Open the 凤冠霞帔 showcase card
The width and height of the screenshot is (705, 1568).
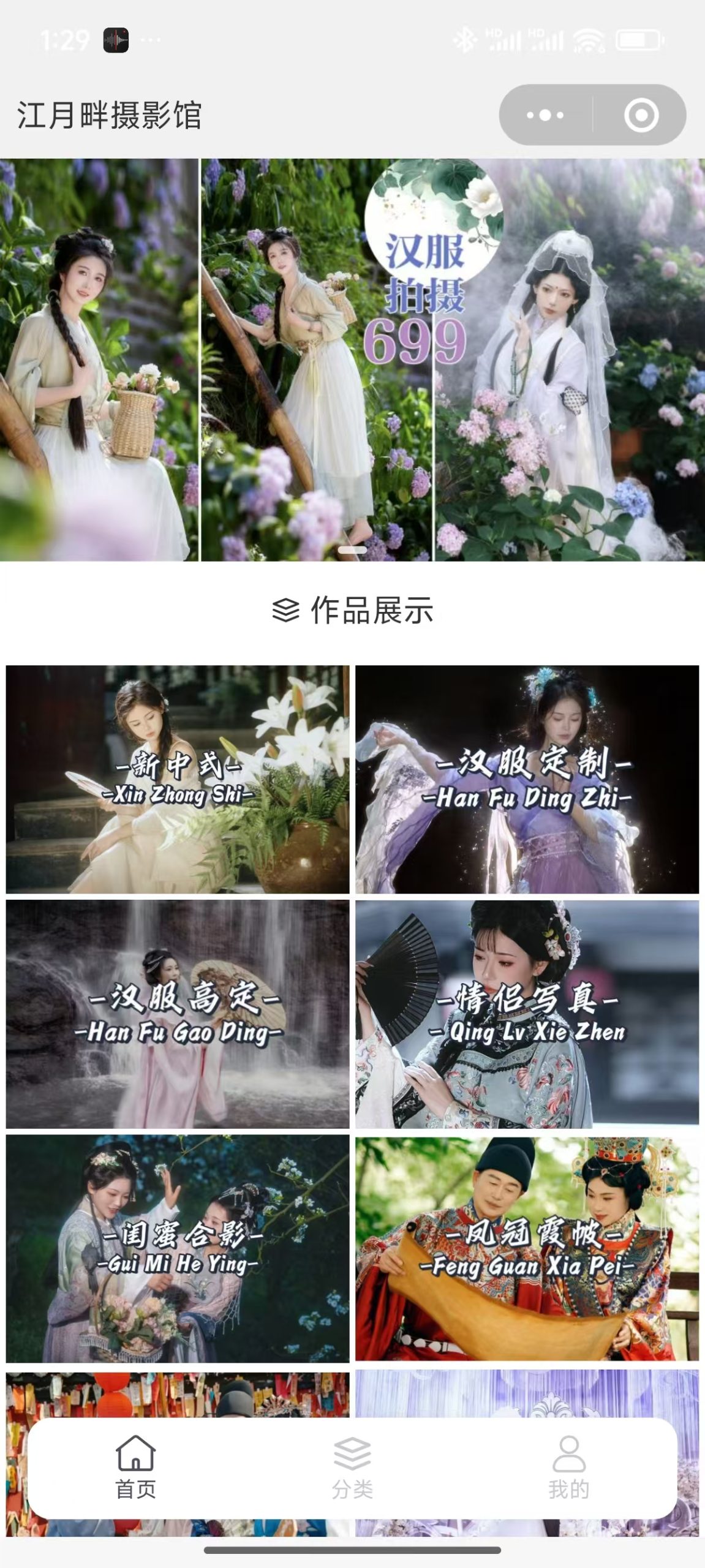click(x=527, y=1248)
